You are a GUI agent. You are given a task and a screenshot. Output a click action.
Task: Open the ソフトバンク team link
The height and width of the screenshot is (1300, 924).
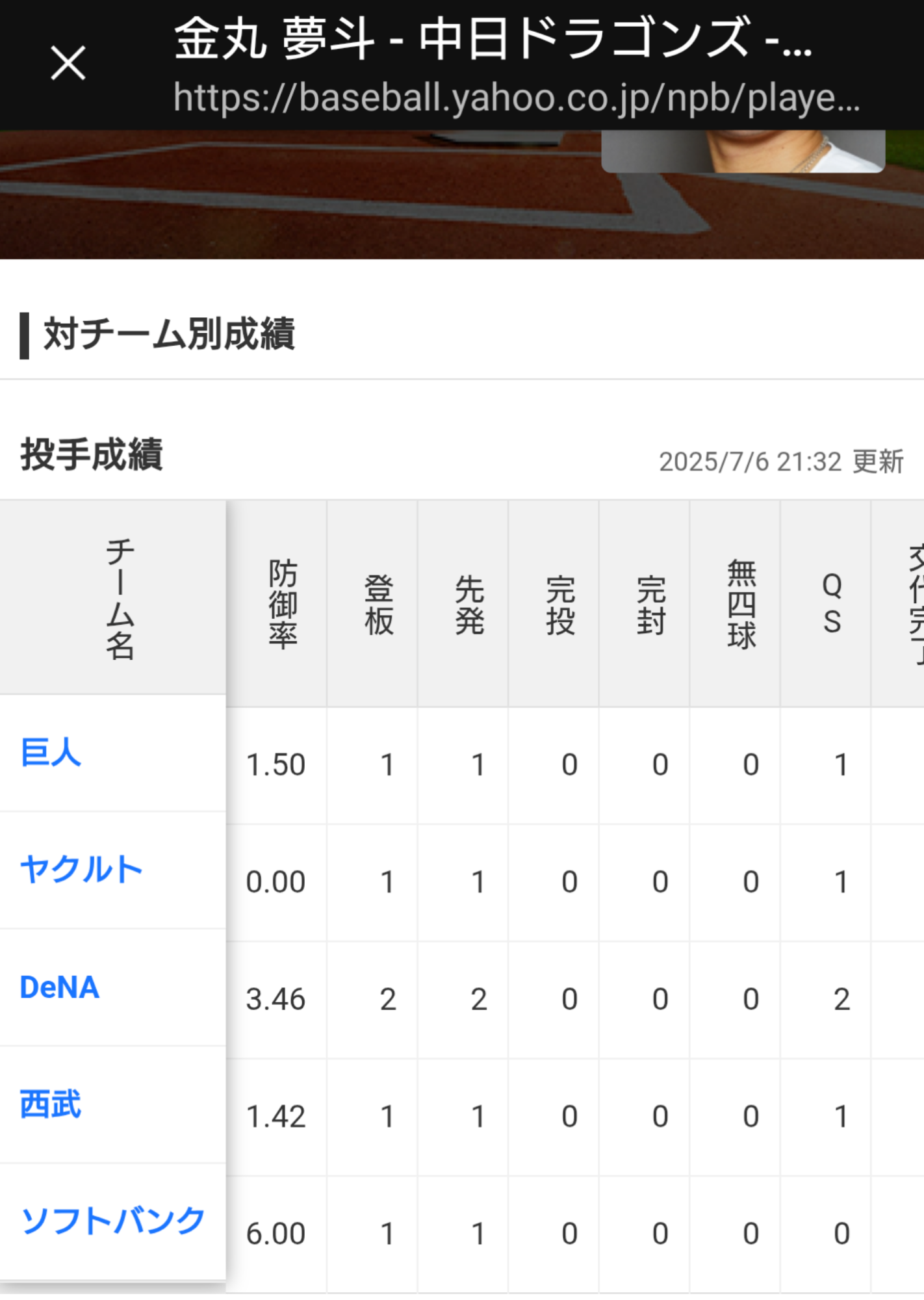113,1221
